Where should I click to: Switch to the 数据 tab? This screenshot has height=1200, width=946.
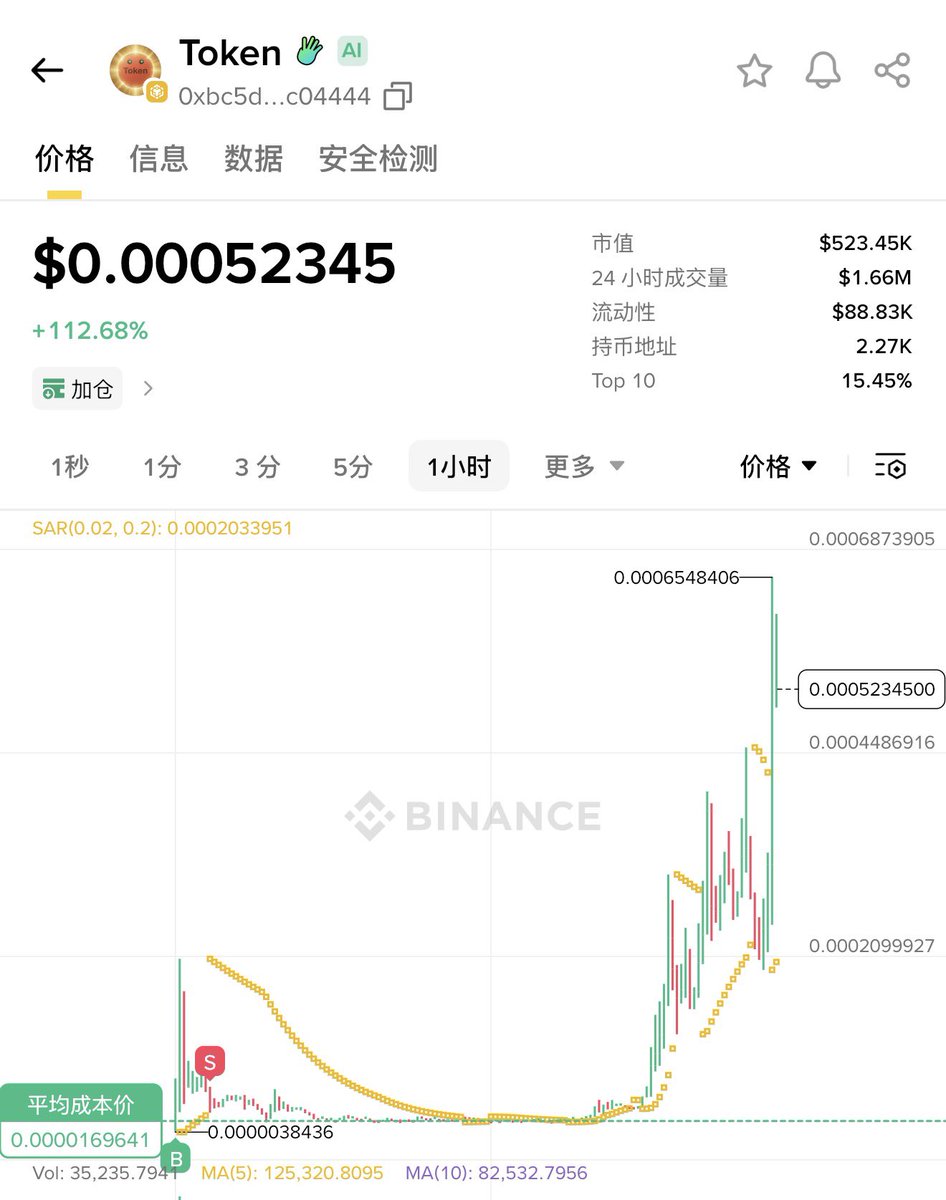point(253,159)
